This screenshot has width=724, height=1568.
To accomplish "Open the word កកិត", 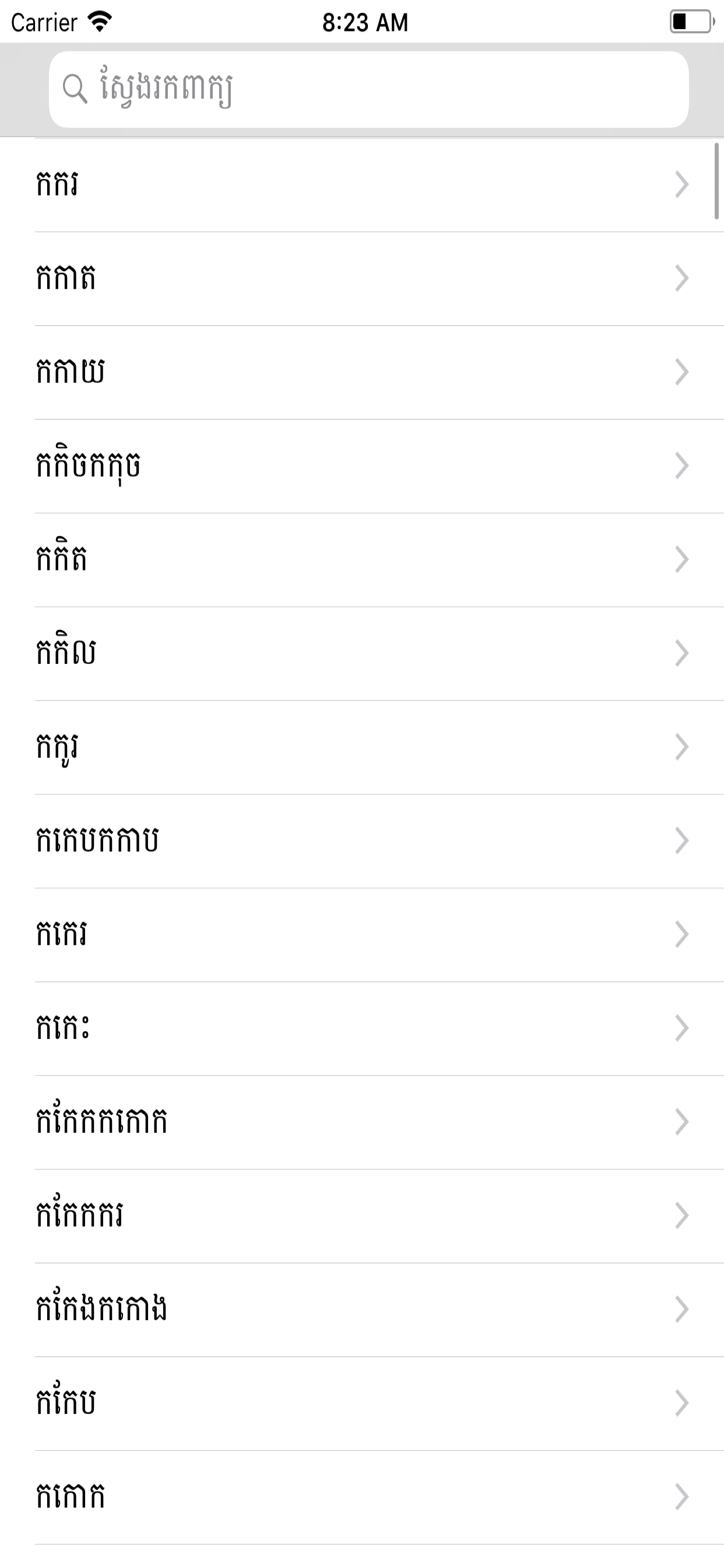I will 61,560.
